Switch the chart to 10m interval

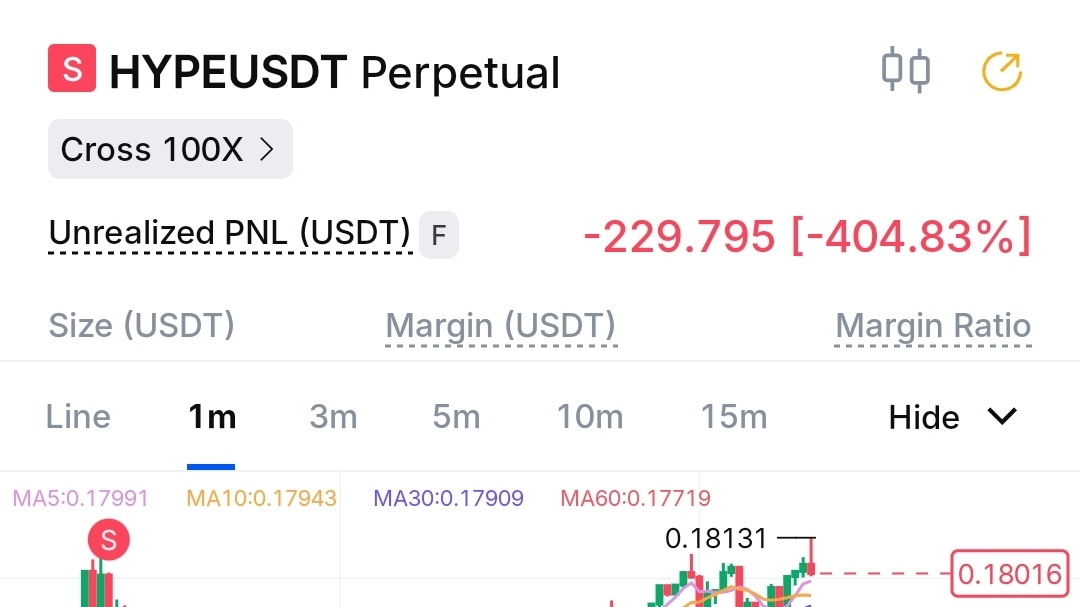click(x=589, y=417)
